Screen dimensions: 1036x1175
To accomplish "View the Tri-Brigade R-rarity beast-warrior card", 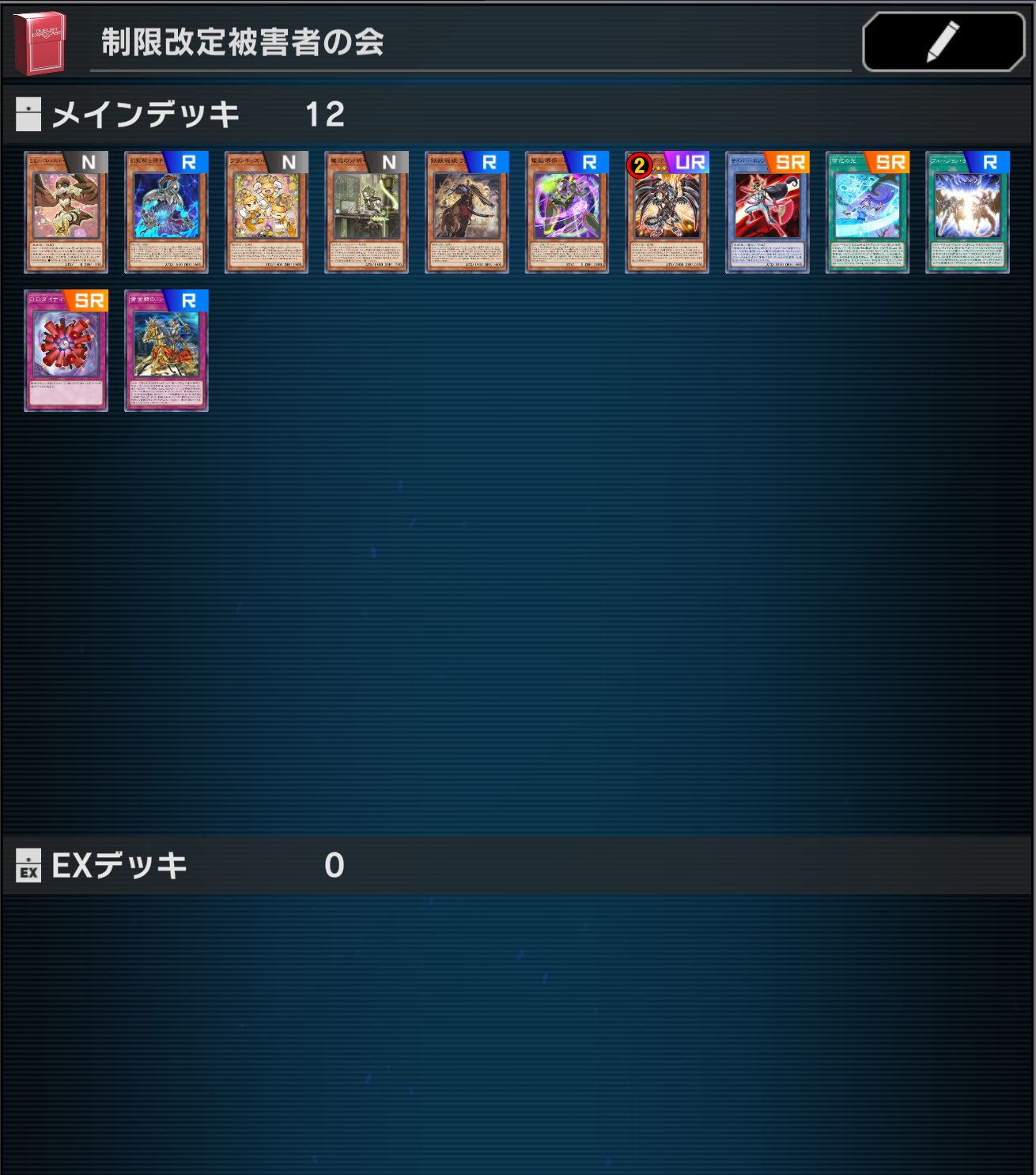I will pos(467,213).
